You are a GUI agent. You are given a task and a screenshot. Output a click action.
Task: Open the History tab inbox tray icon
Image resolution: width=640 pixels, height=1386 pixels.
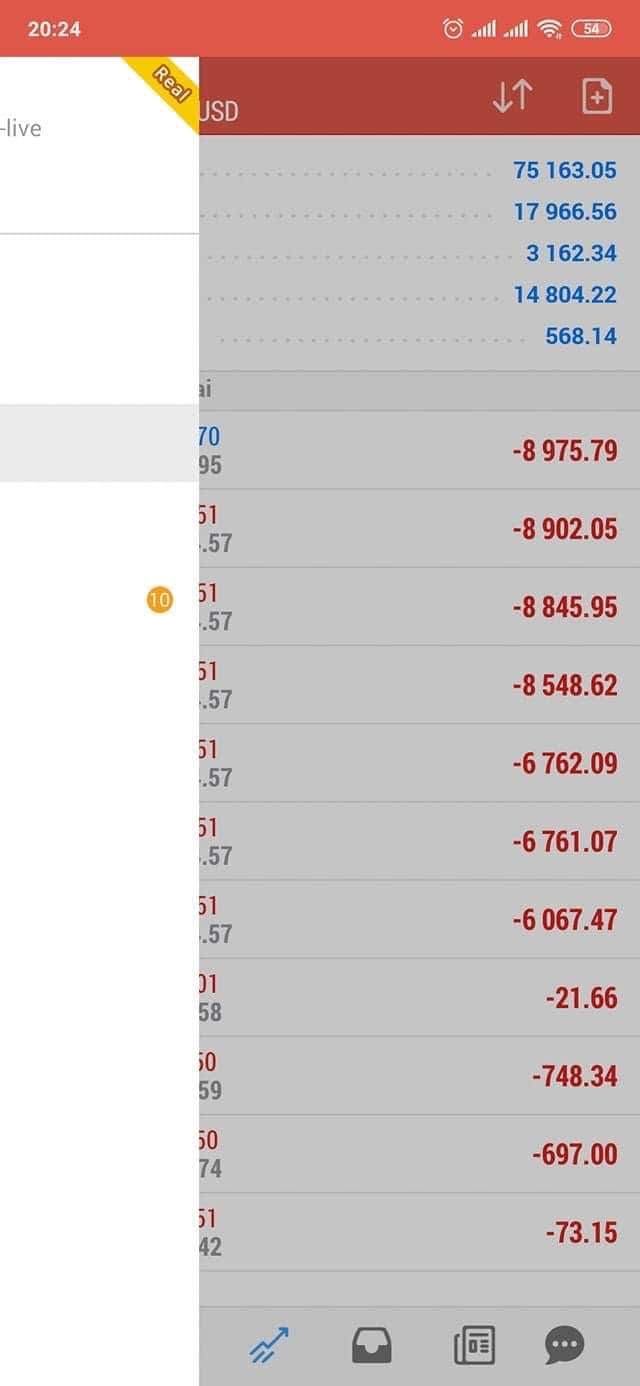click(371, 1345)
